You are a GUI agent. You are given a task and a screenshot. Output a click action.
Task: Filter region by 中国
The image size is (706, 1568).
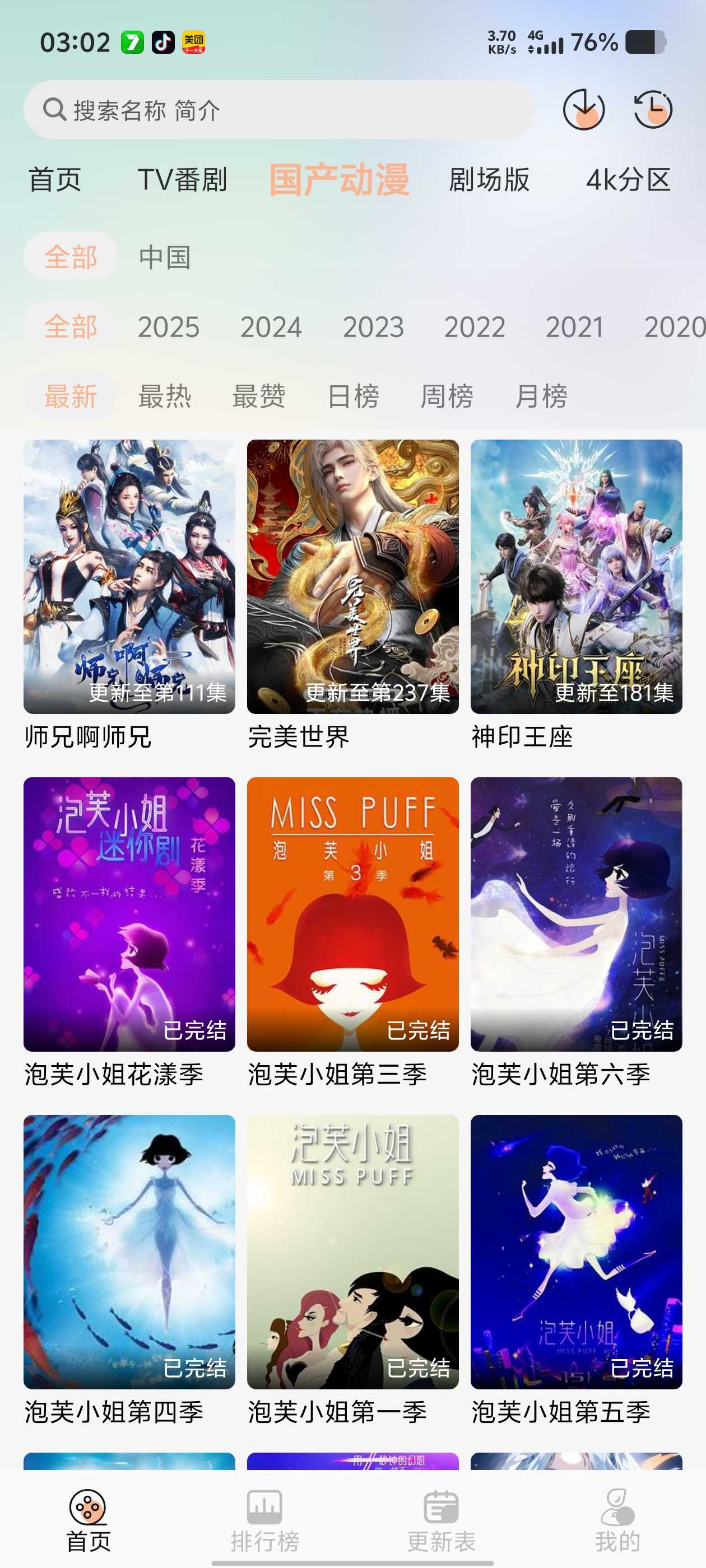pos(165,257)
